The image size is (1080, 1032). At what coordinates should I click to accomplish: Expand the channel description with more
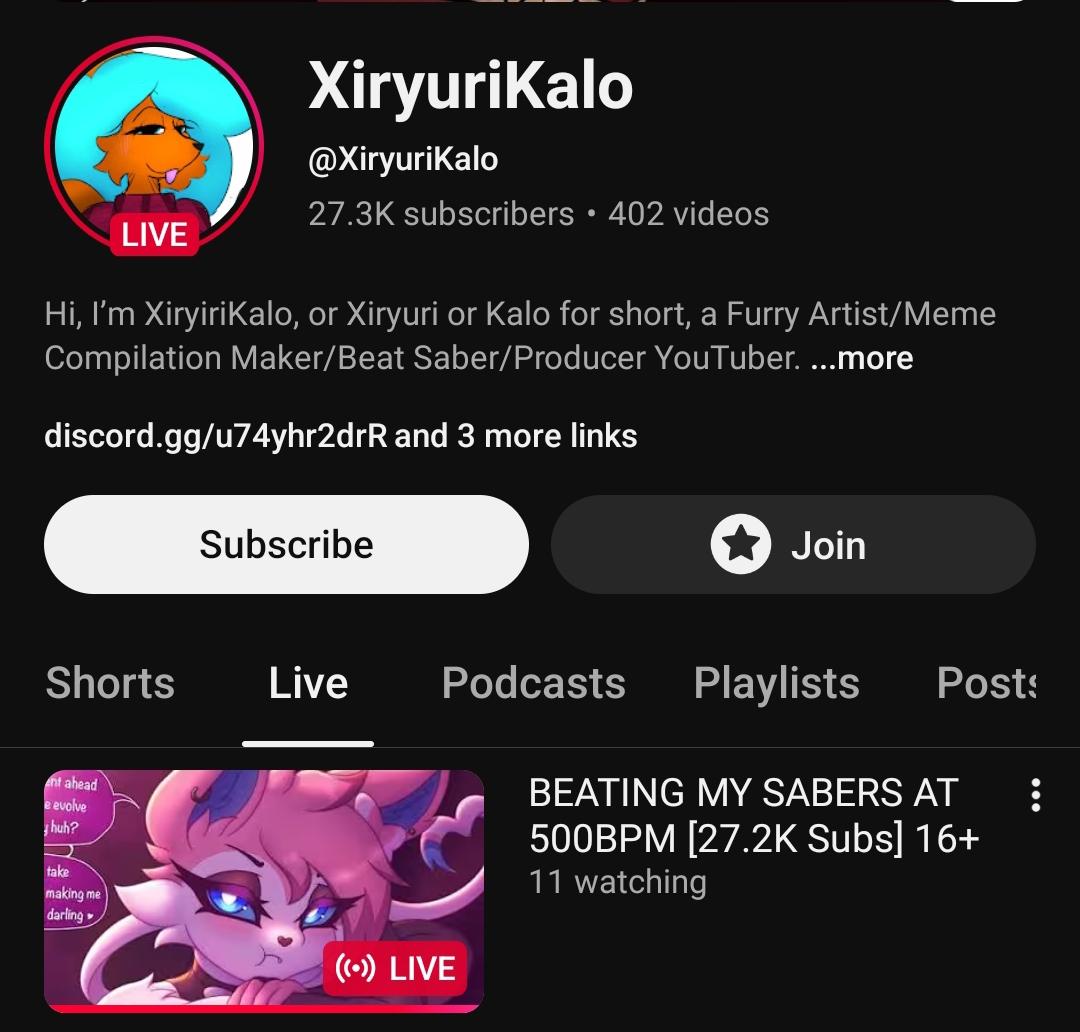[862, 358]
